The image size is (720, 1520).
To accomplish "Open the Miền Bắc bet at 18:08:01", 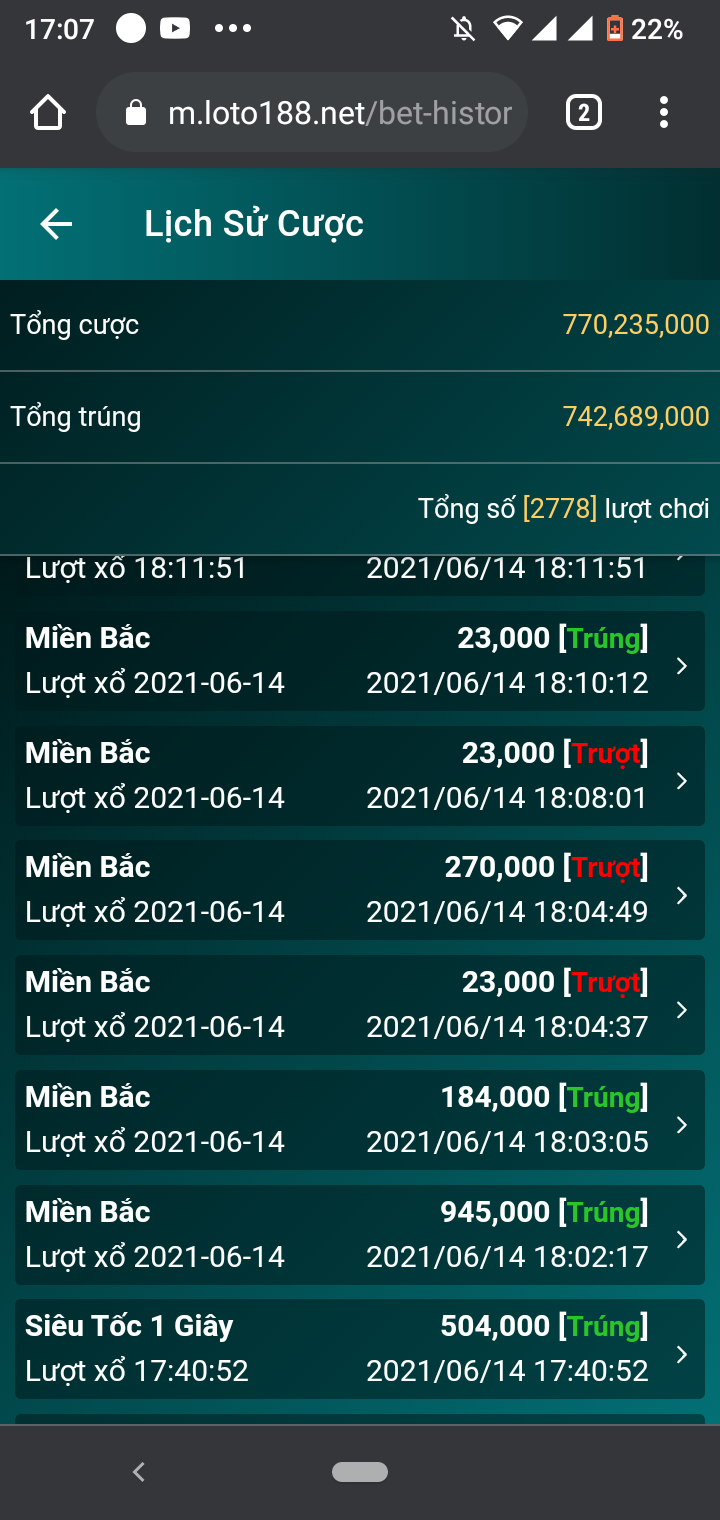I will click(x=360, y=776).
